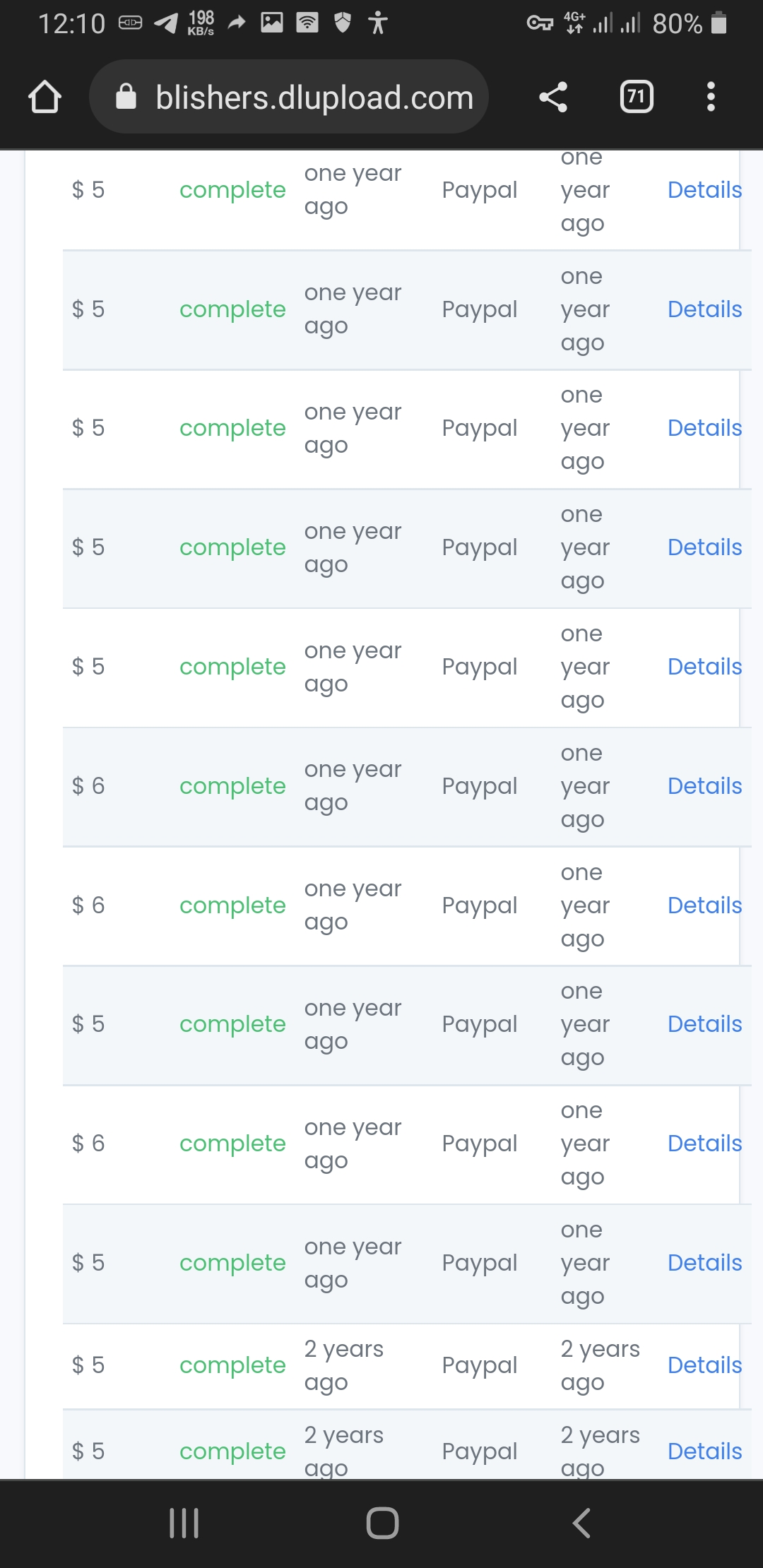Open the tab switcher showing 71
The image size is (763, 1568).
[x=637, y=97]
